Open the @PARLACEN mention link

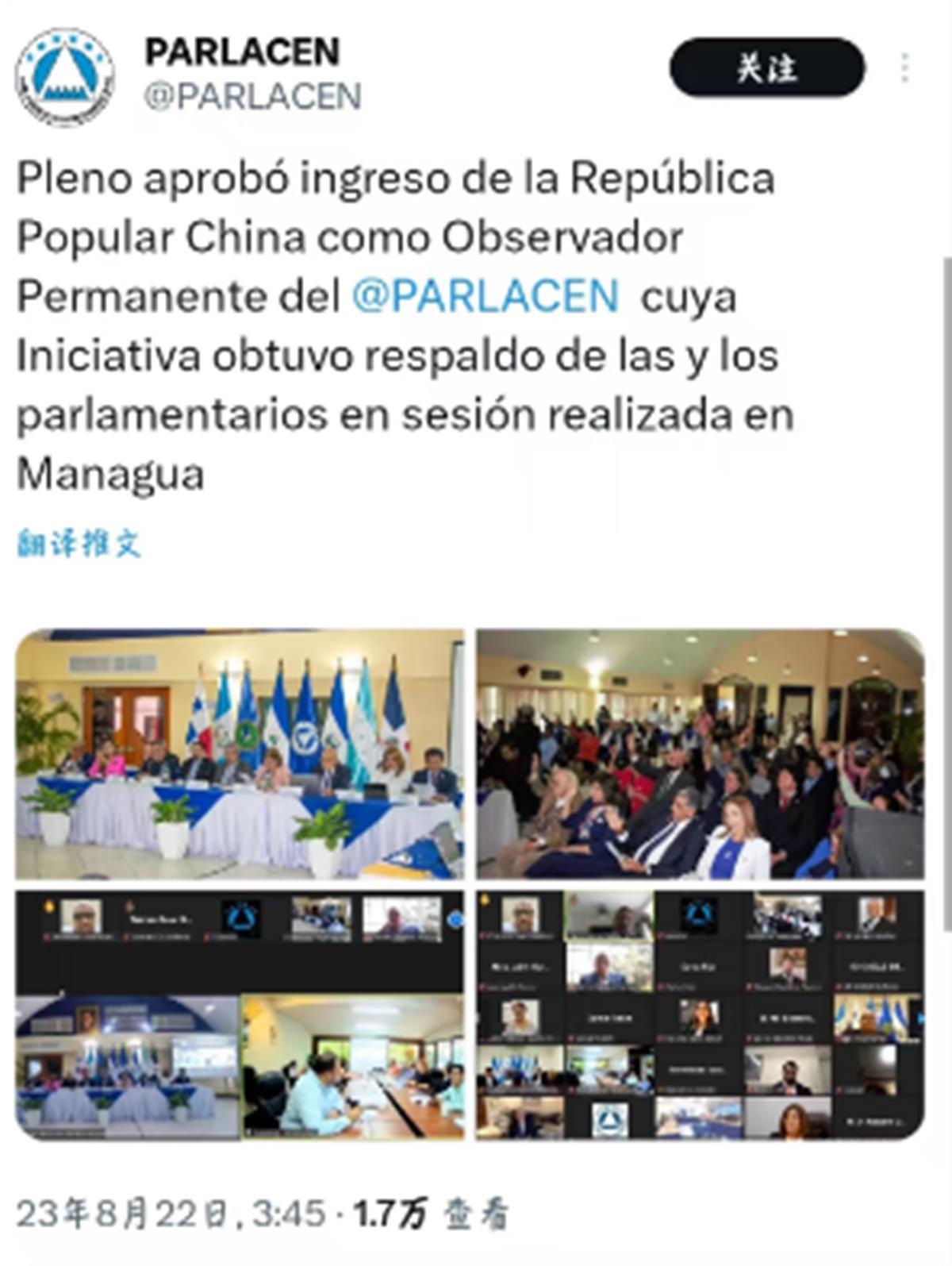[x=485, y=296]
